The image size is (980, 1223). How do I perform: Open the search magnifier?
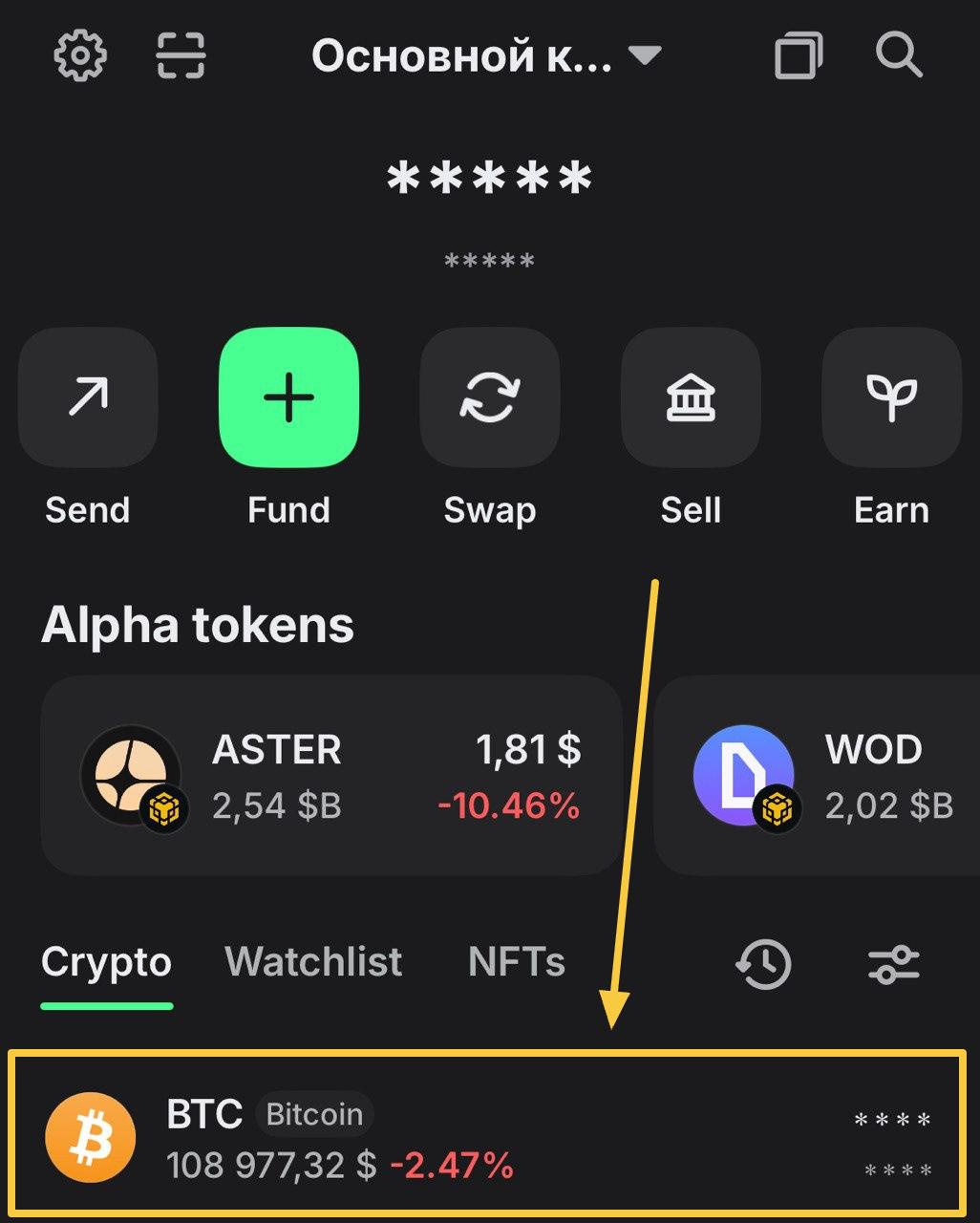898,55
